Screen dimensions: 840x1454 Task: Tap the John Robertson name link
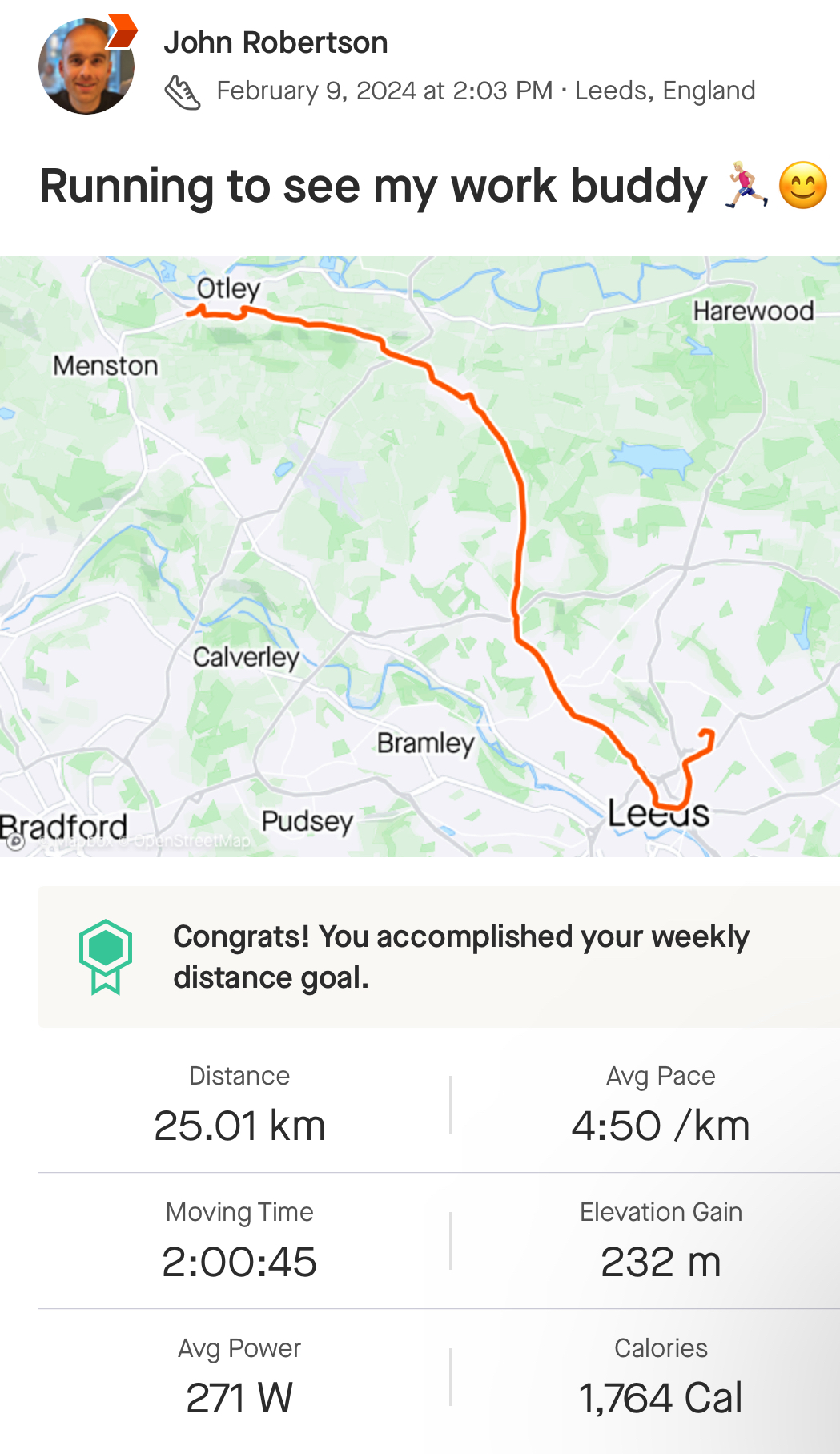pos(275,42)
